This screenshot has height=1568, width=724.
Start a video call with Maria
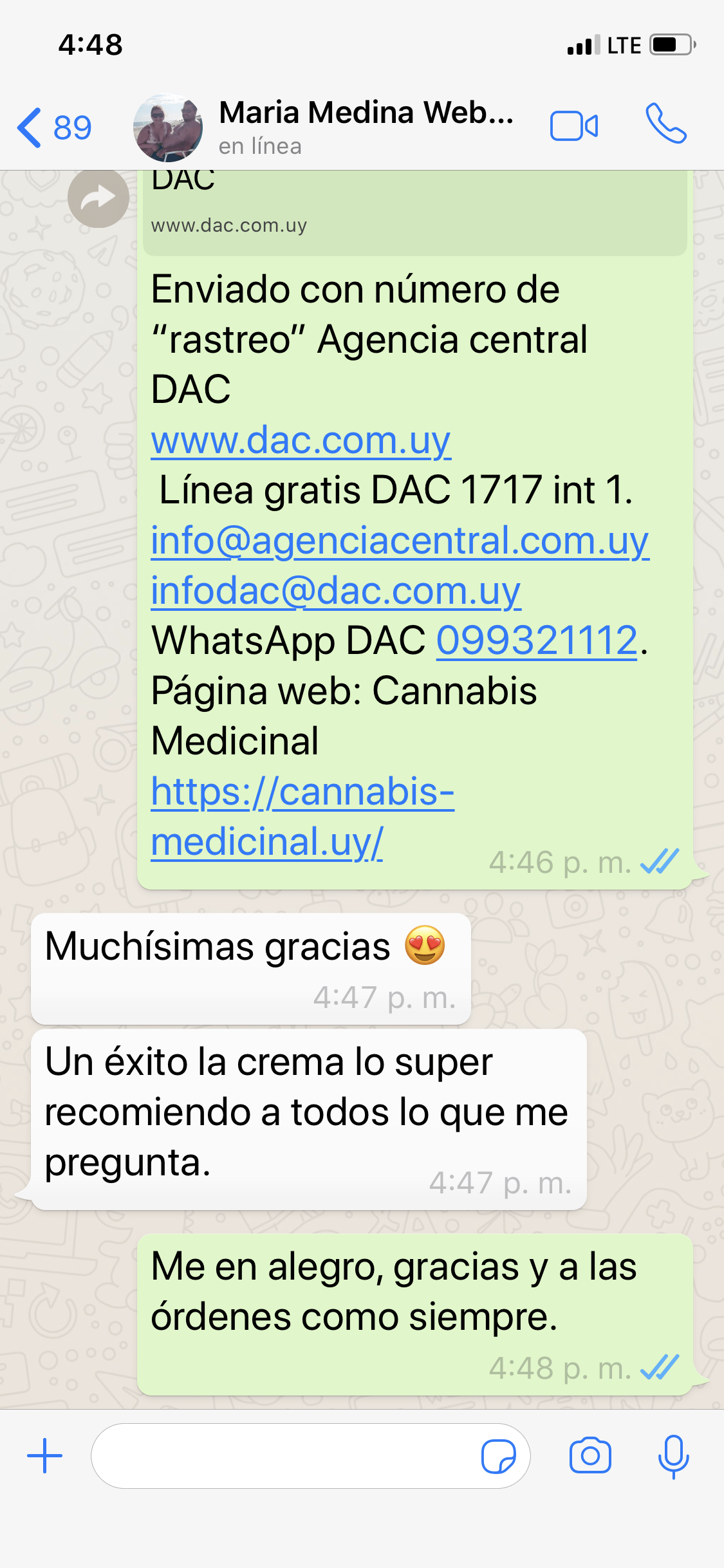(x=573, y=126)
